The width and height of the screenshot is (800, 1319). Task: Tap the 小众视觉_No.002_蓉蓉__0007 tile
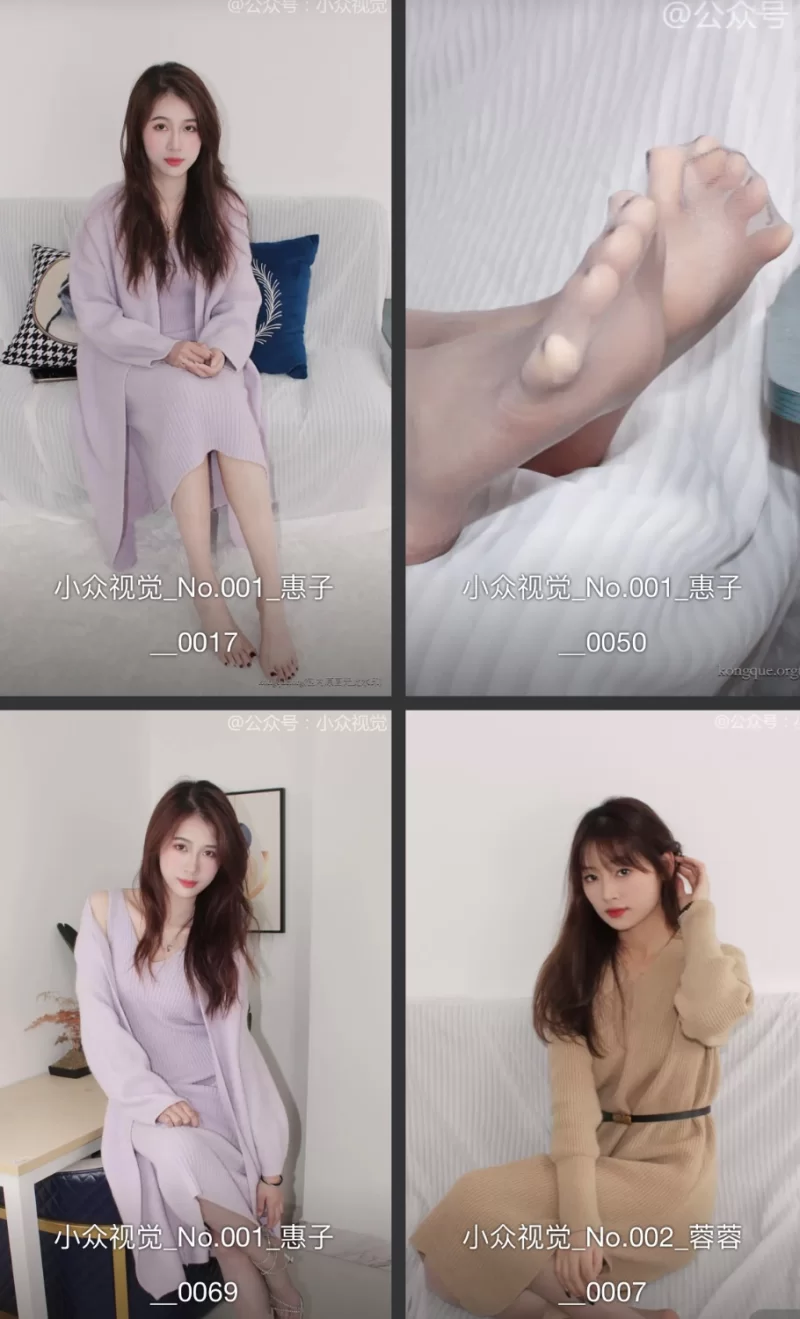tap(602, 1010)
